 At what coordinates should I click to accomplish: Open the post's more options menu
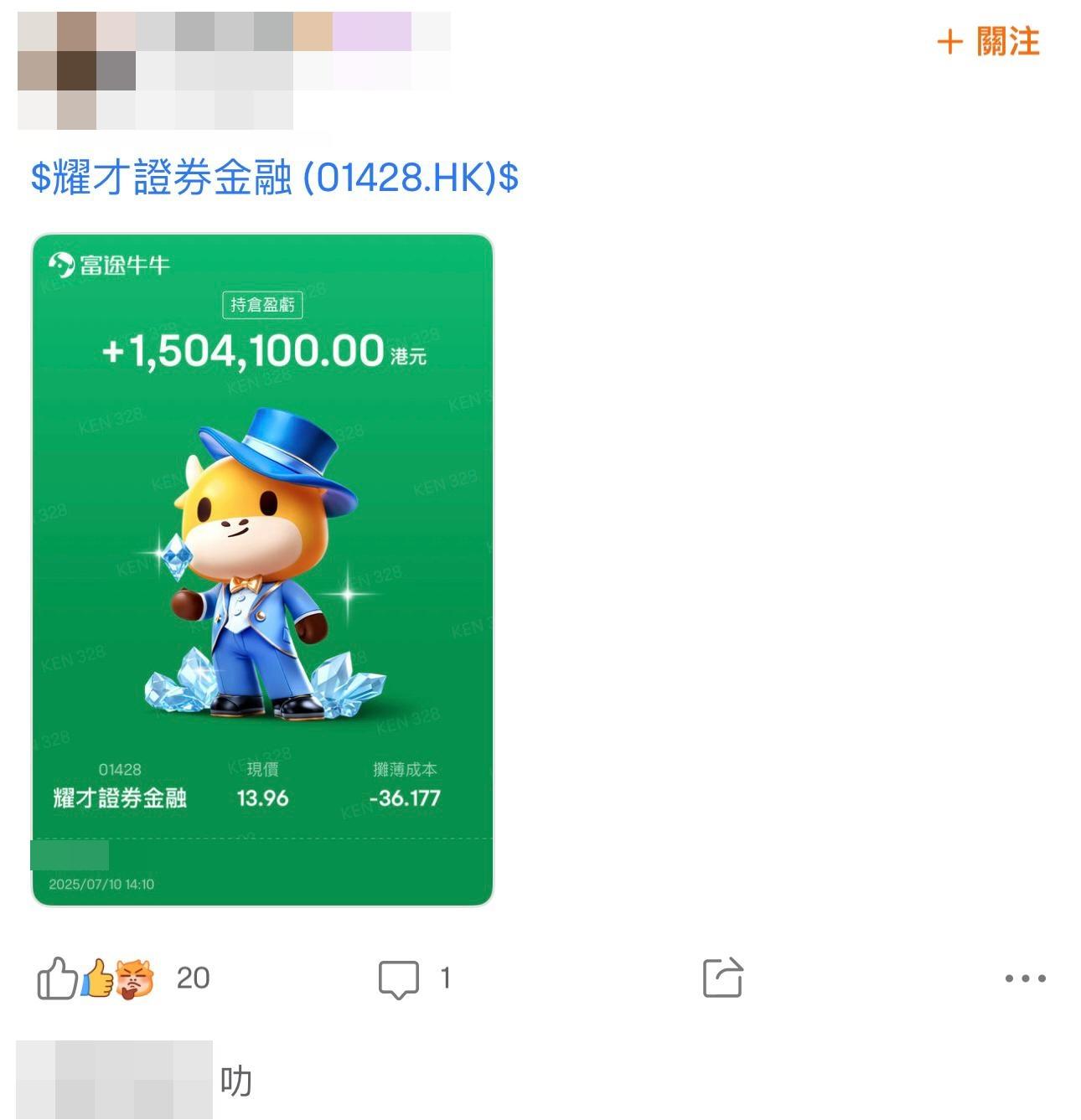(x=1025, y=978)
